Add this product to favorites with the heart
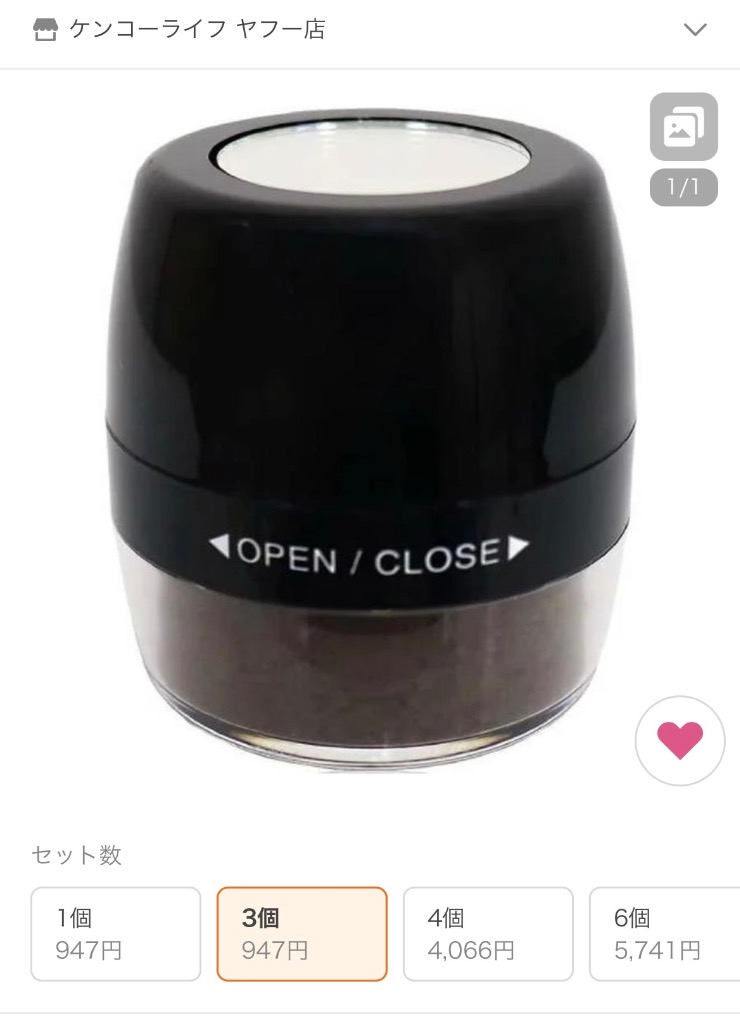The width and height of the screenshot is (740, 1024). pos(680,741)
